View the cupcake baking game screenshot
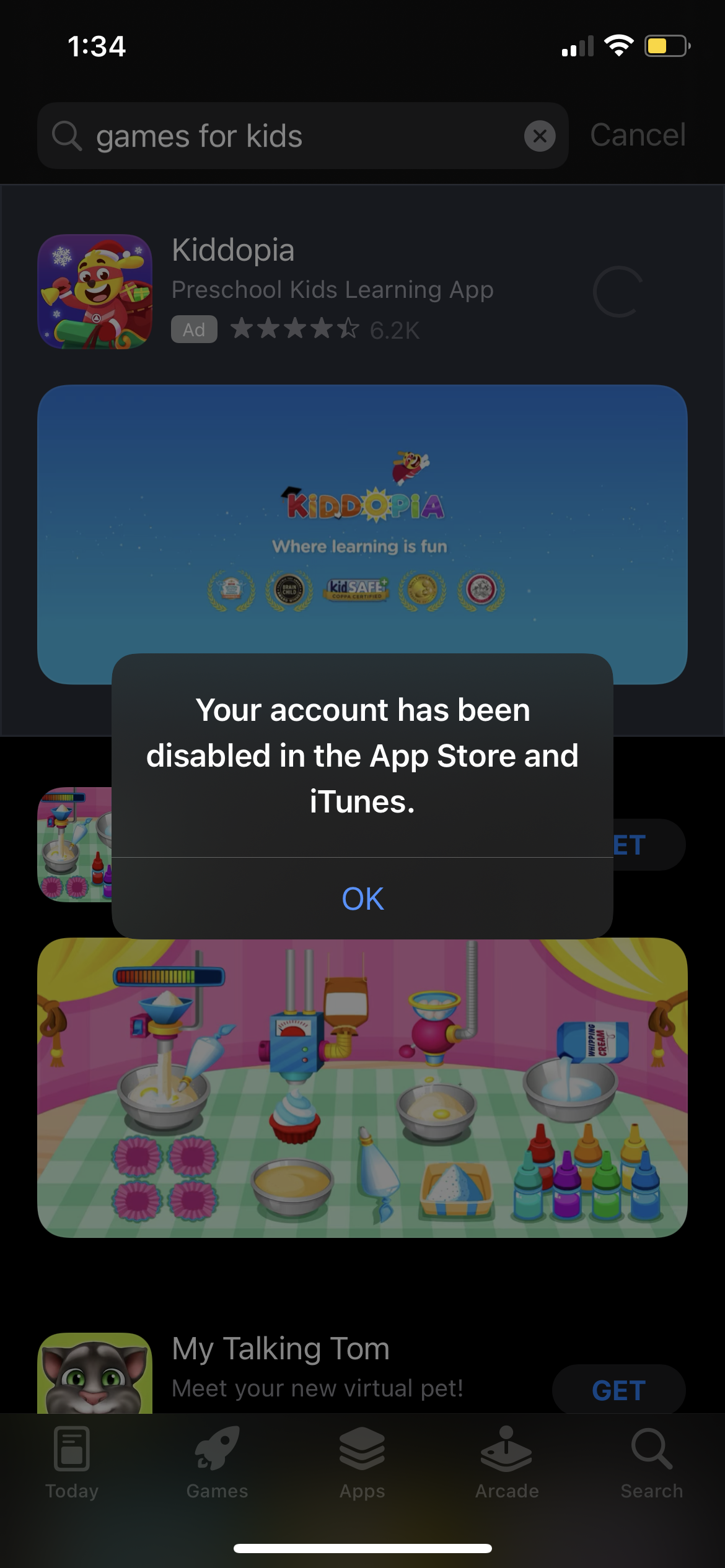725x1568 pixels. [362, 1087]
